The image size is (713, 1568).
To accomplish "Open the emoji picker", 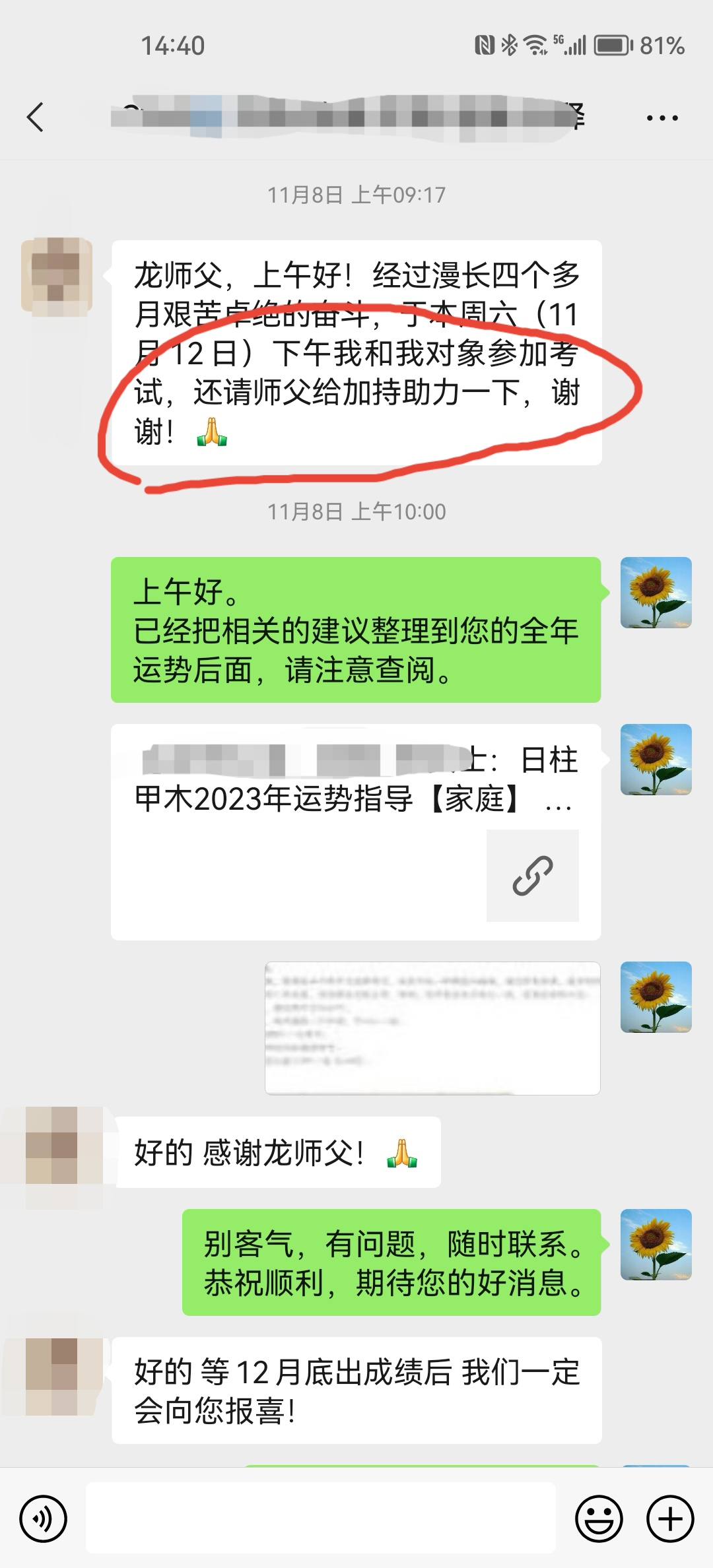I will 599,1519.
